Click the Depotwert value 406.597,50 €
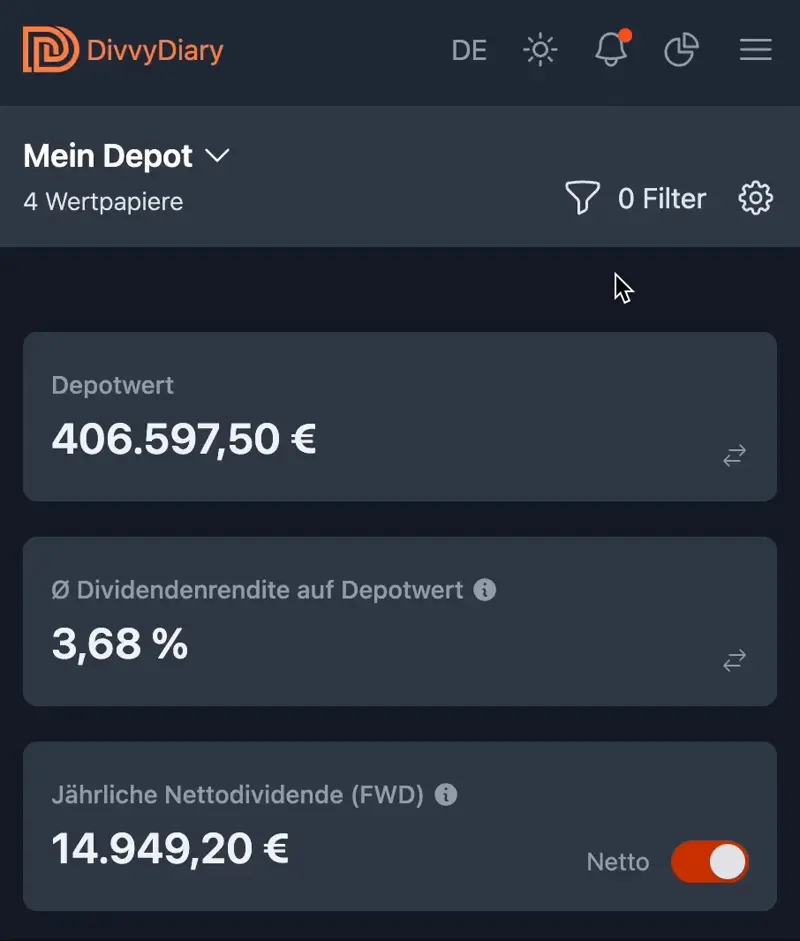800x941 pixels. [x=182, y=439]
